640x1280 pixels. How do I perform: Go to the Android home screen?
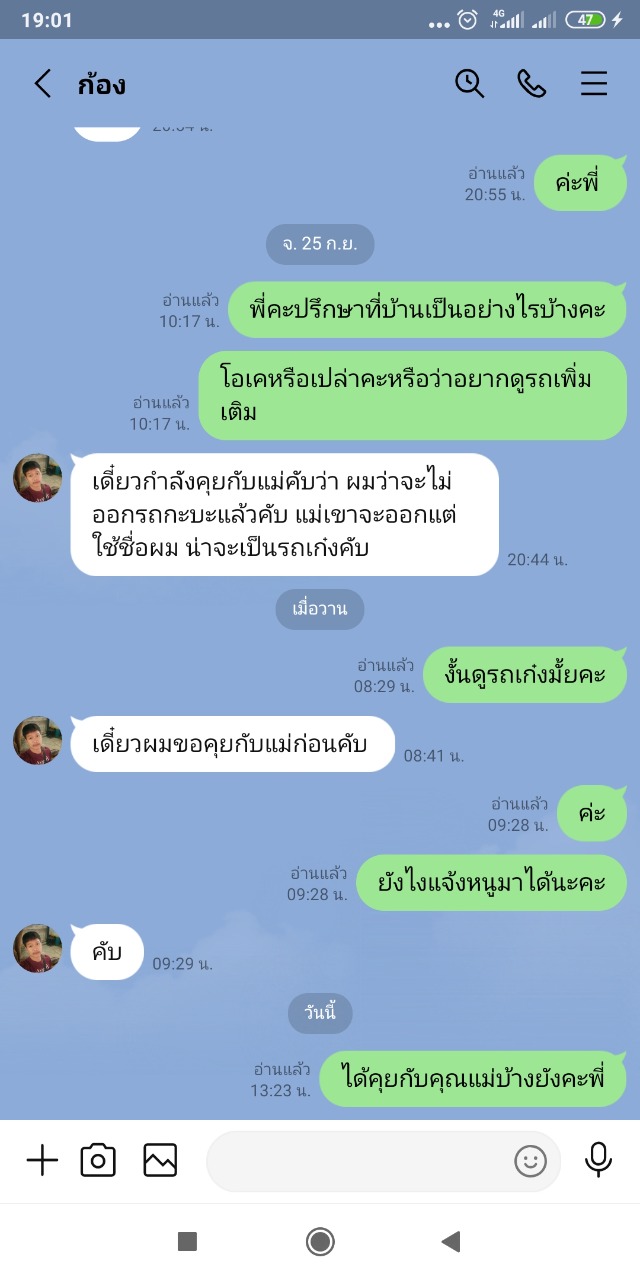click(320, 1242)
